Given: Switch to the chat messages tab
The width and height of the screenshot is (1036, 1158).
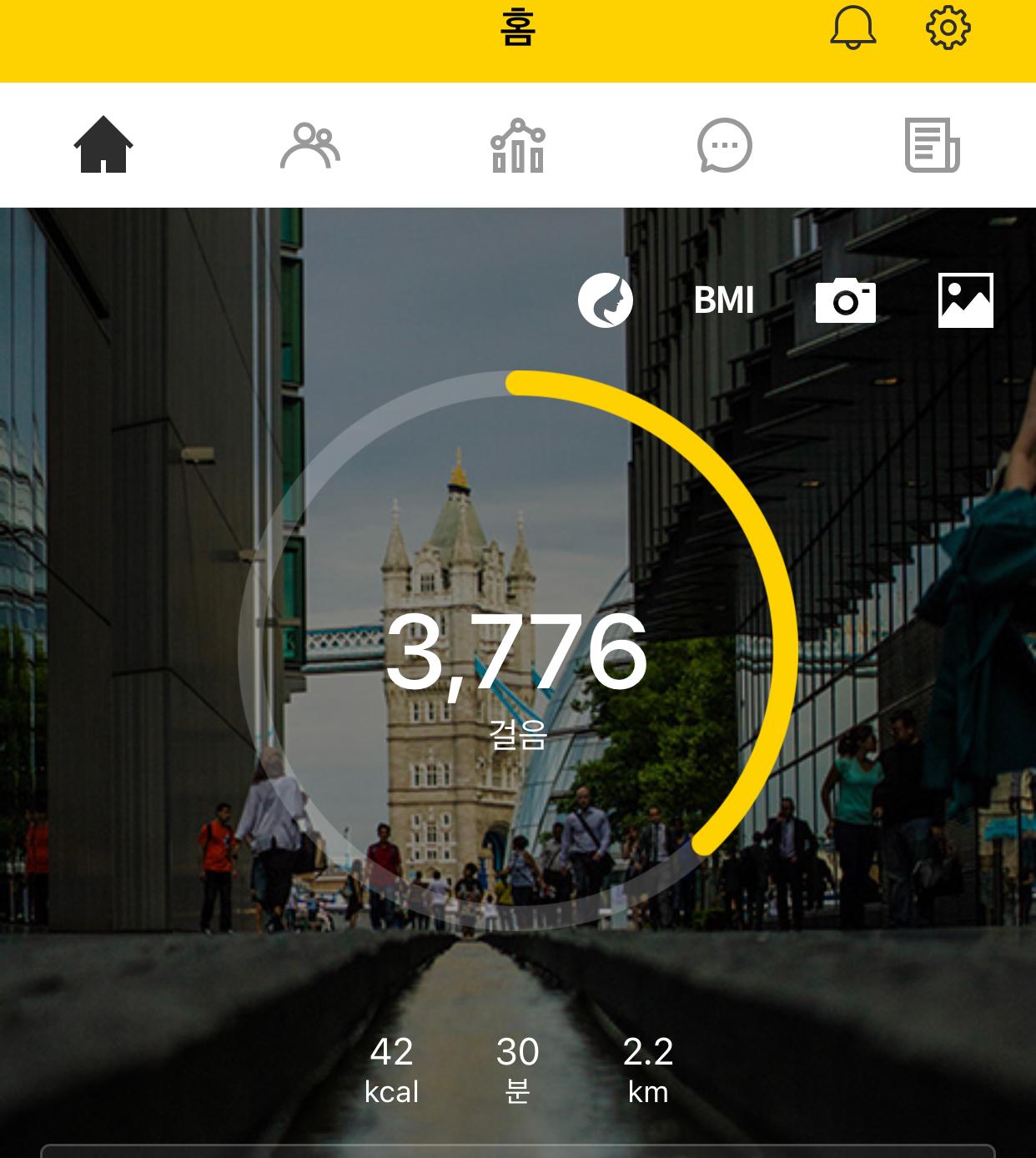Looking at the screenshot, I should 724,145.
